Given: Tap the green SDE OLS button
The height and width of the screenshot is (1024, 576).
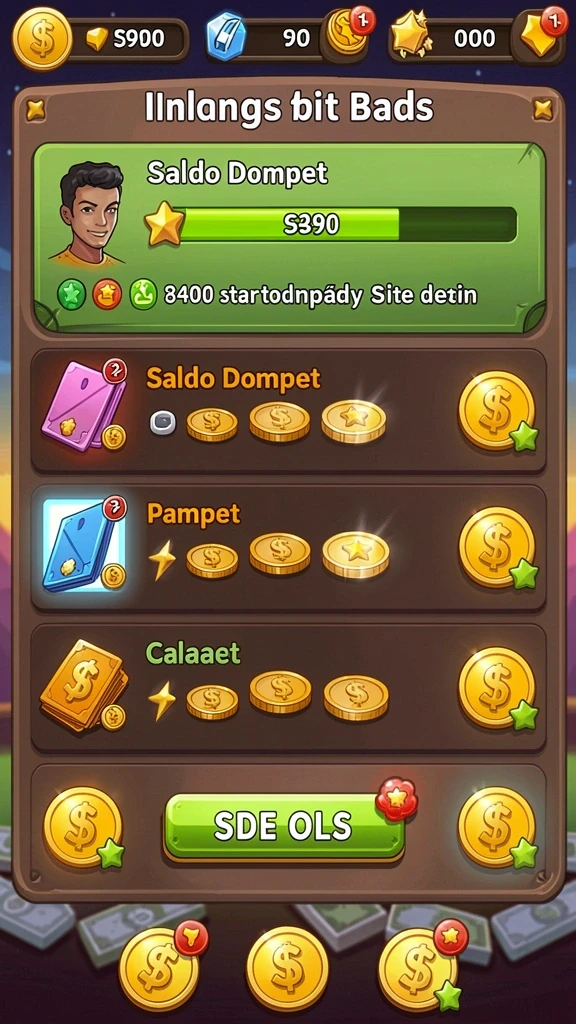Looking at the screenshot, I should coord(284,826).
